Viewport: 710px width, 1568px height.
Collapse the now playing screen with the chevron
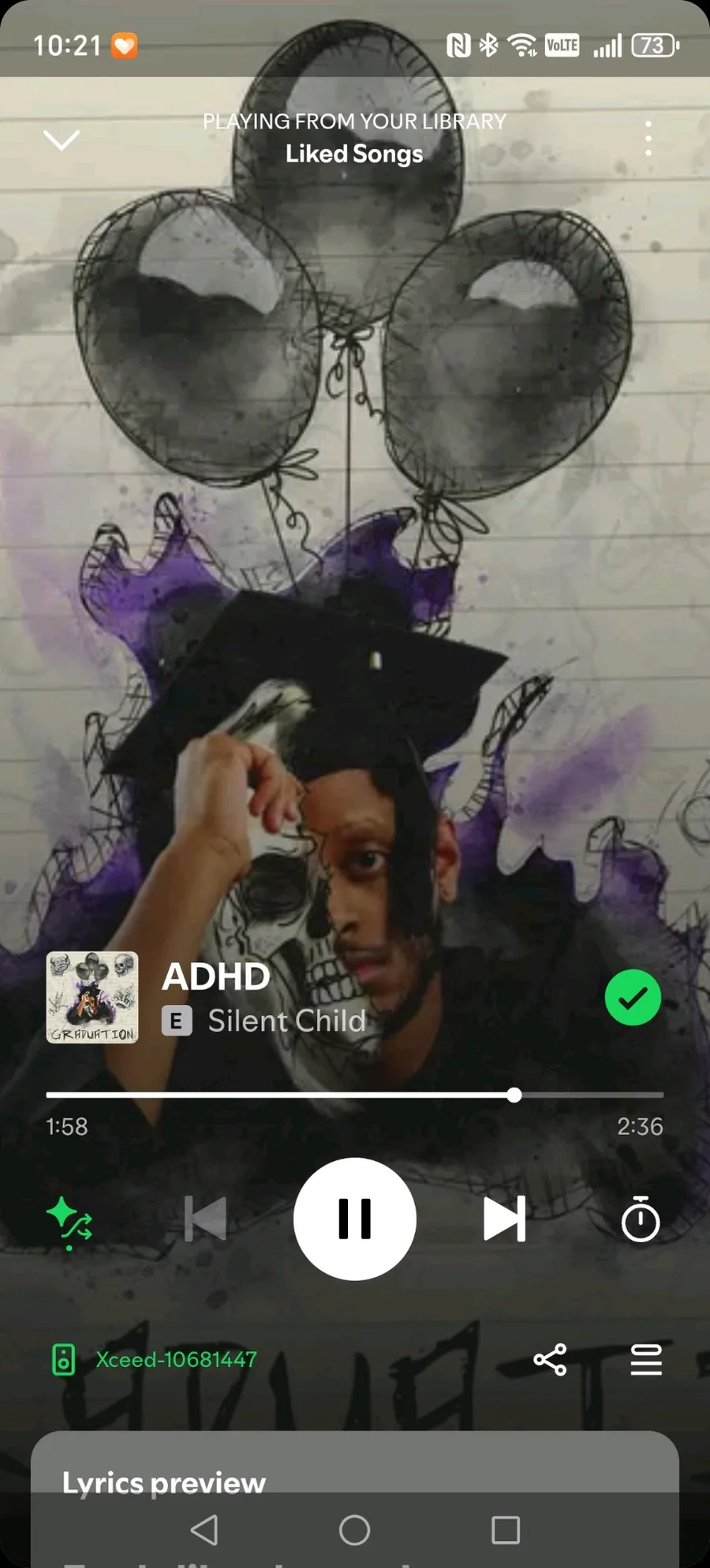point(62,140)
